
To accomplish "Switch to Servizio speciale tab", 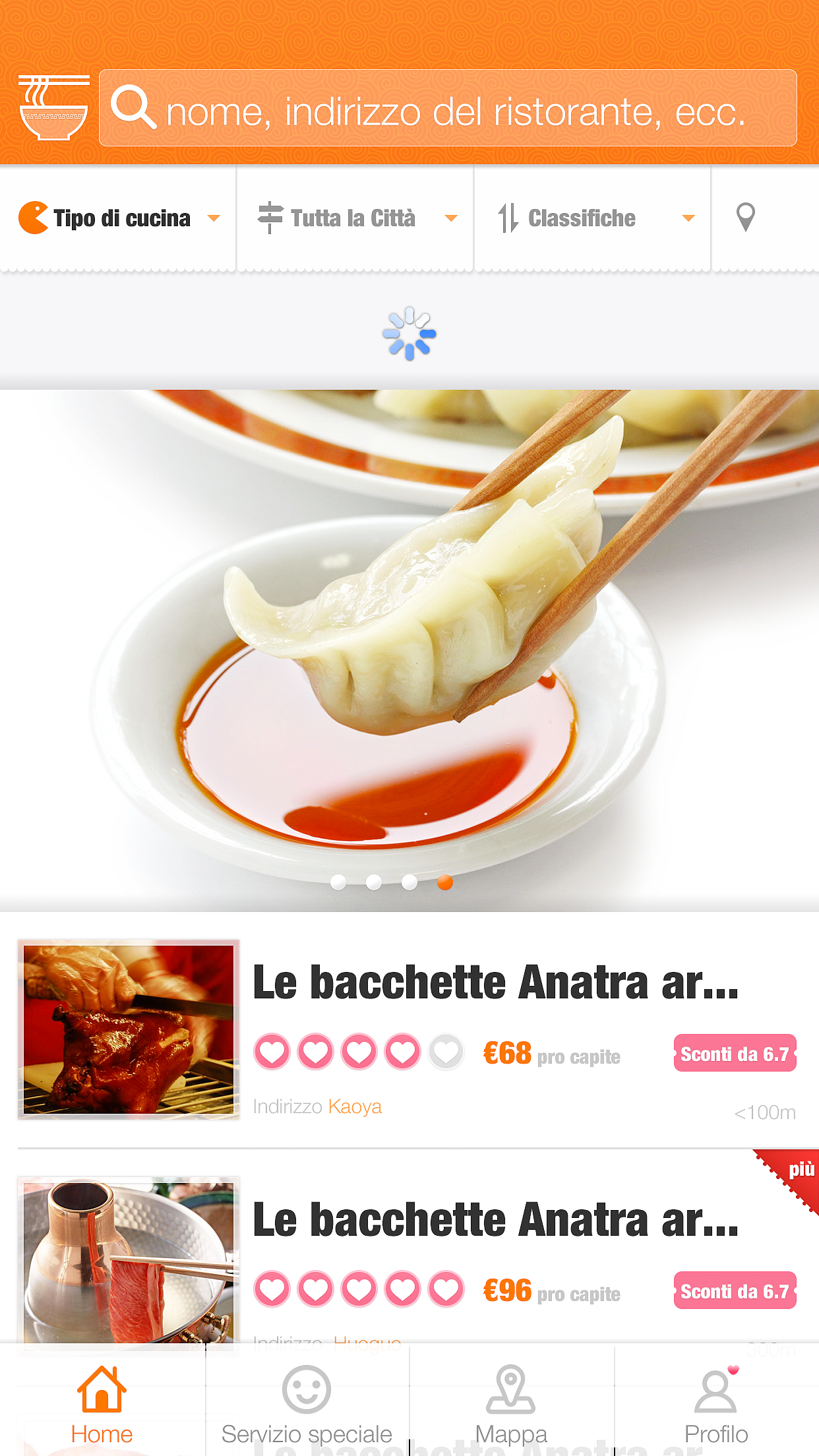I will (307, 1401).
